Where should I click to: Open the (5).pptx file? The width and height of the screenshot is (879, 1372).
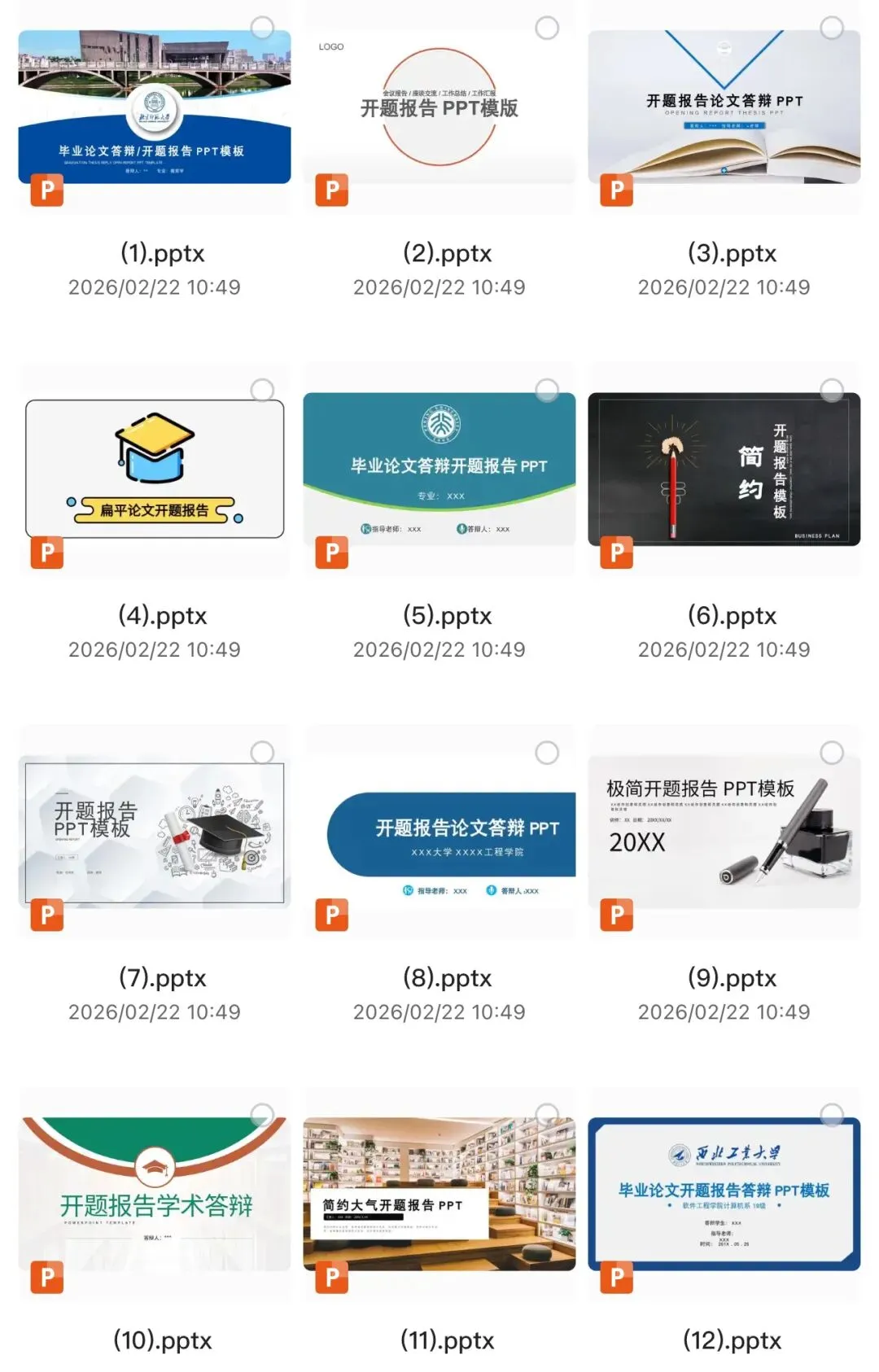pos(439,470)
